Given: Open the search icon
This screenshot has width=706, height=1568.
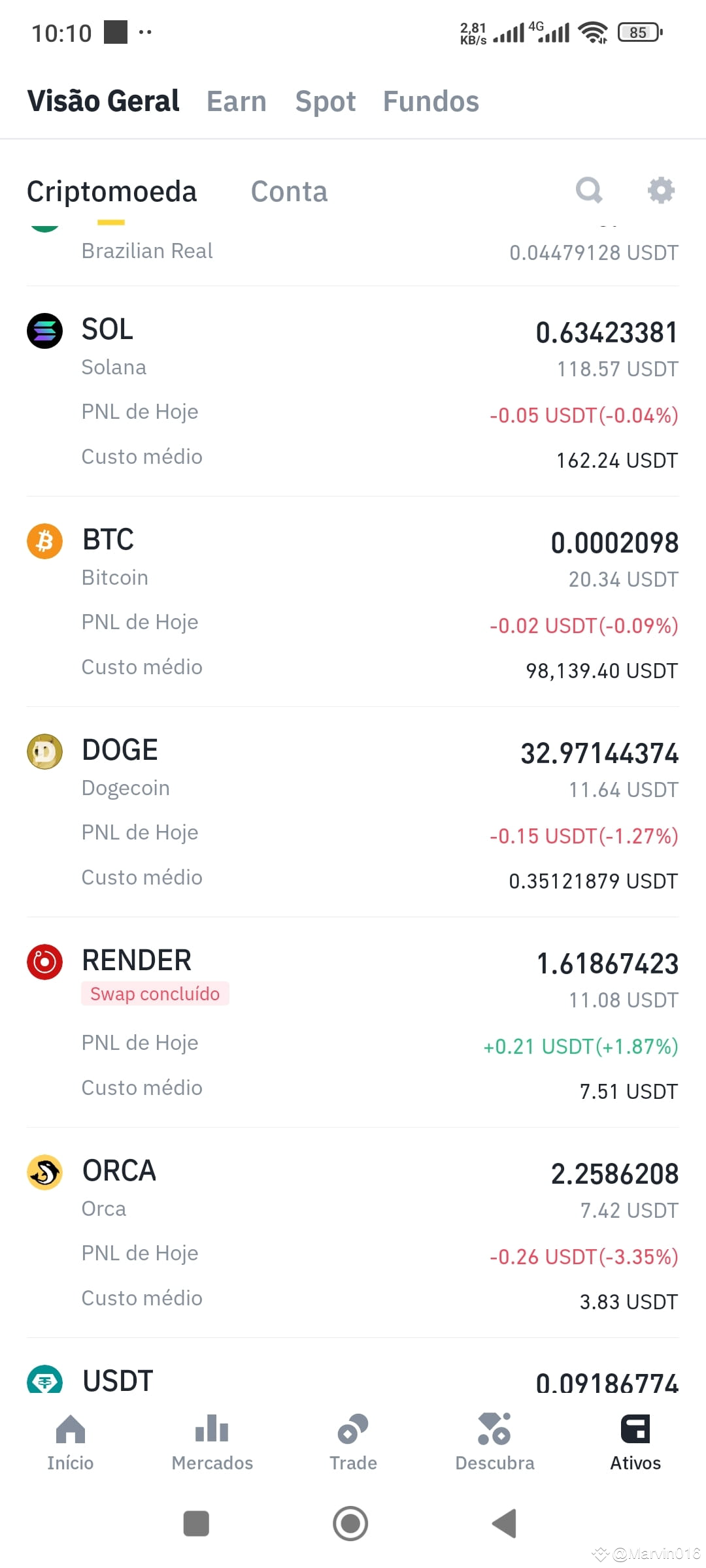Looking at the screenshot, I should click(588, 190).
